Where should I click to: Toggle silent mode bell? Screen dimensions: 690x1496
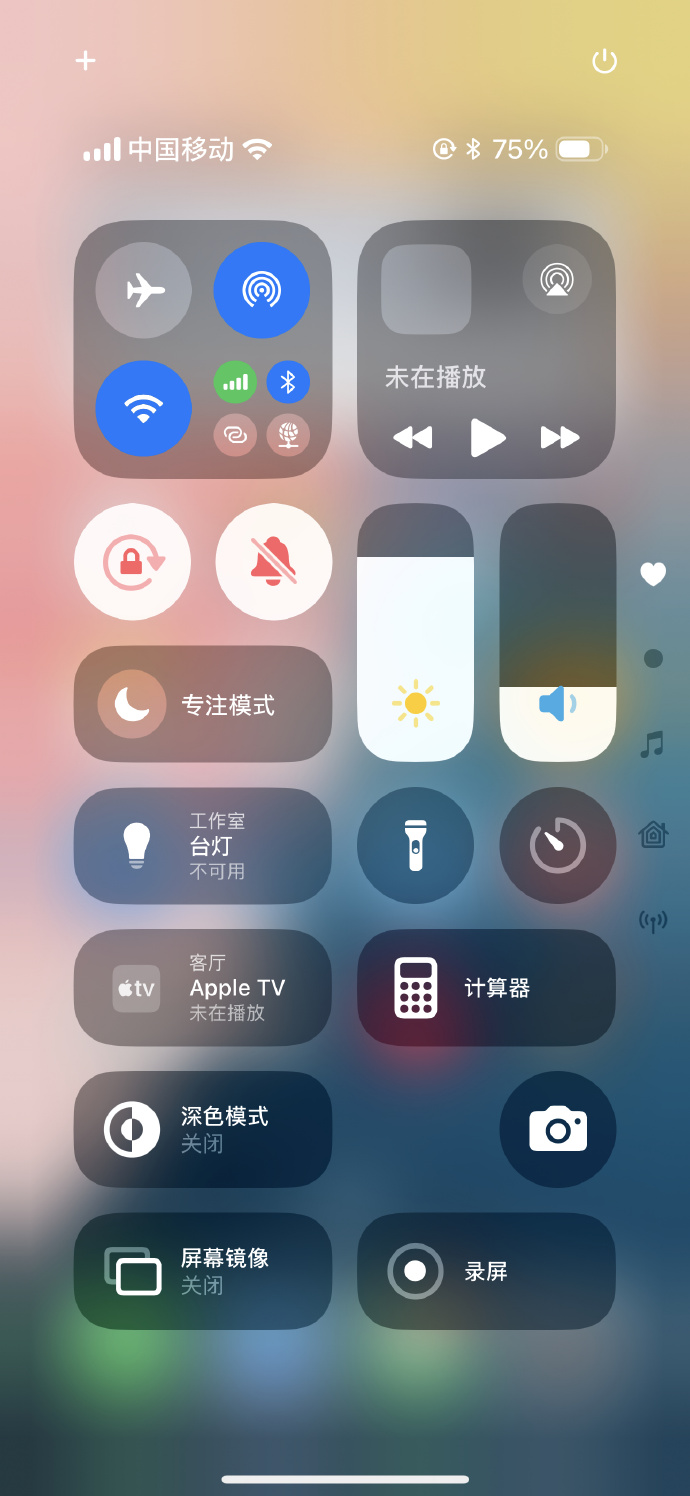(x=273, y=562)
